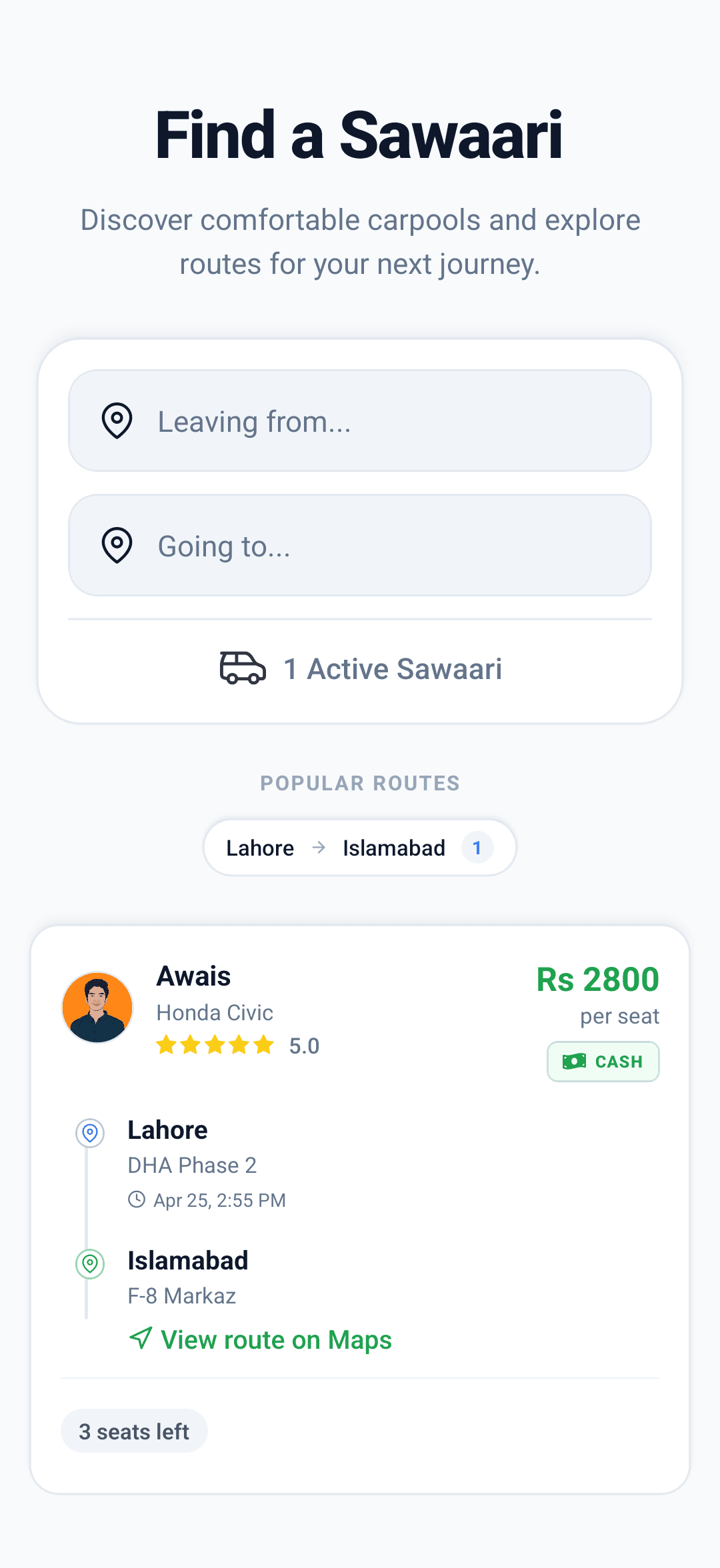Click the Leaving from input field
Screen dimensions: 720x1568
click(x=360, y=421)
